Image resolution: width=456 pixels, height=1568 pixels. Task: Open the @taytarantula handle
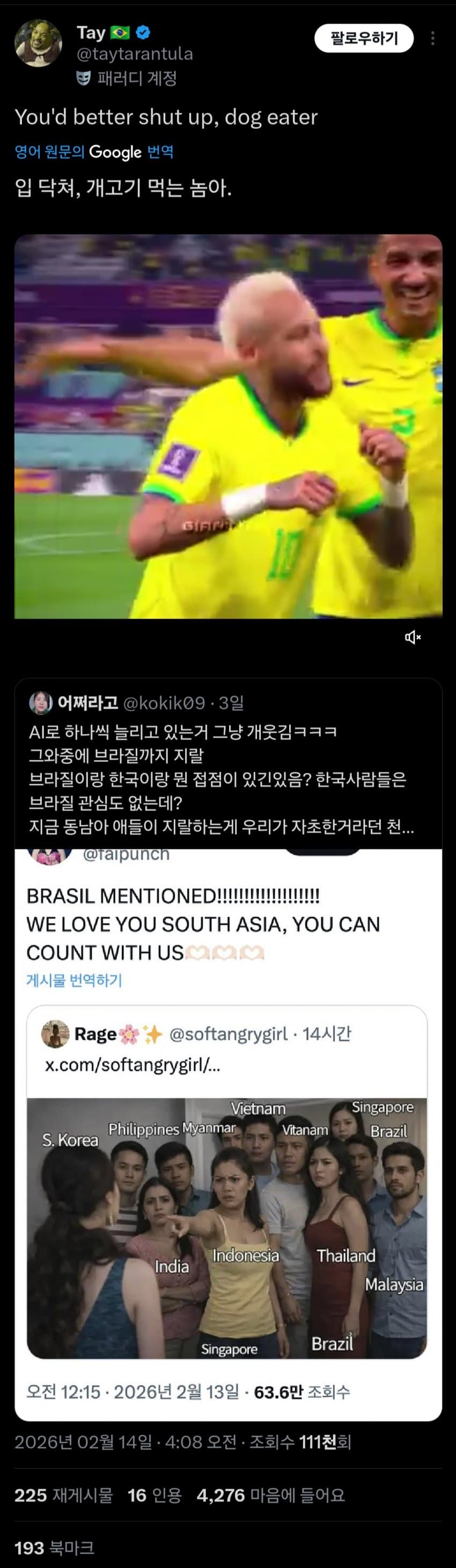(134, 54)
